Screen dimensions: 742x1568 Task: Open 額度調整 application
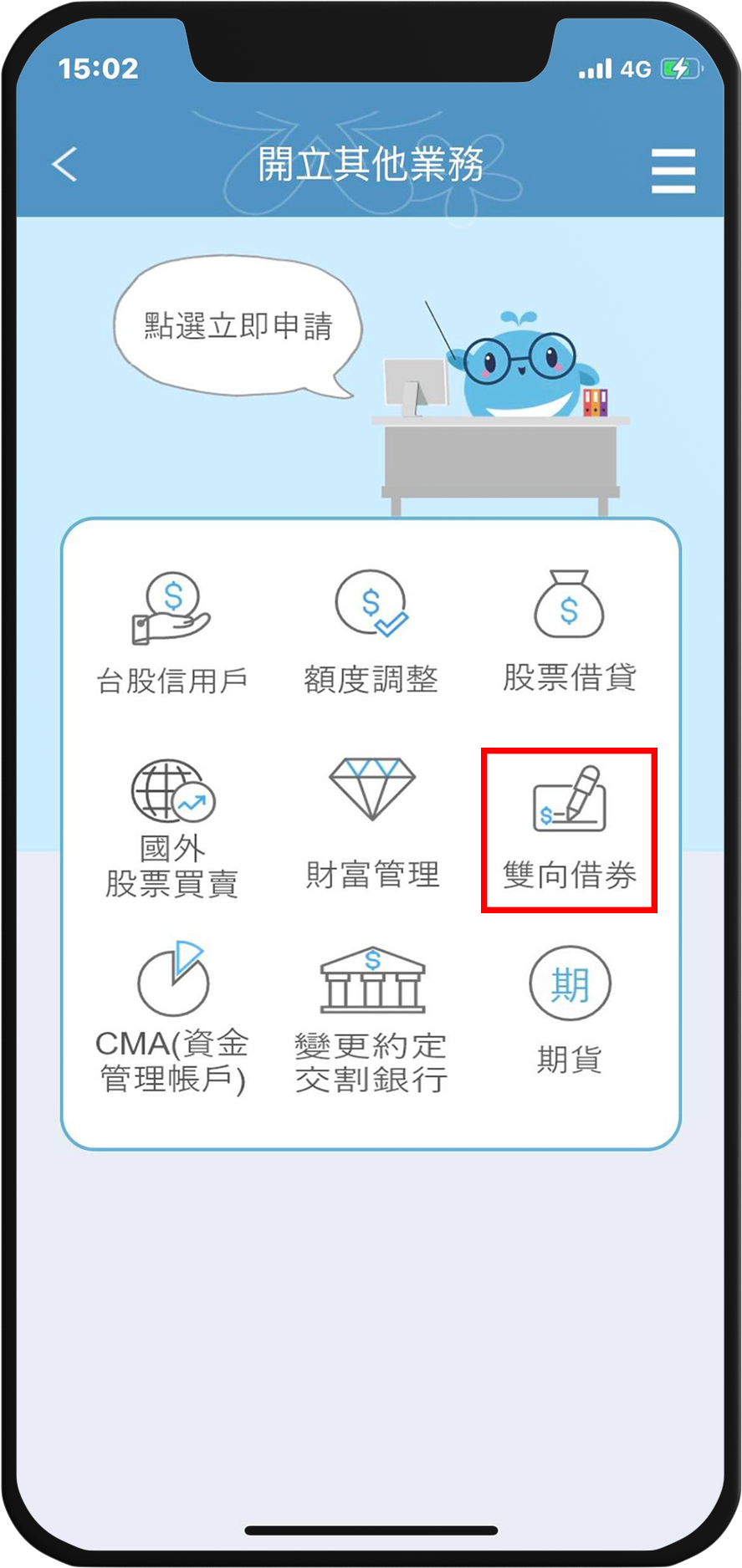point(371,632)
